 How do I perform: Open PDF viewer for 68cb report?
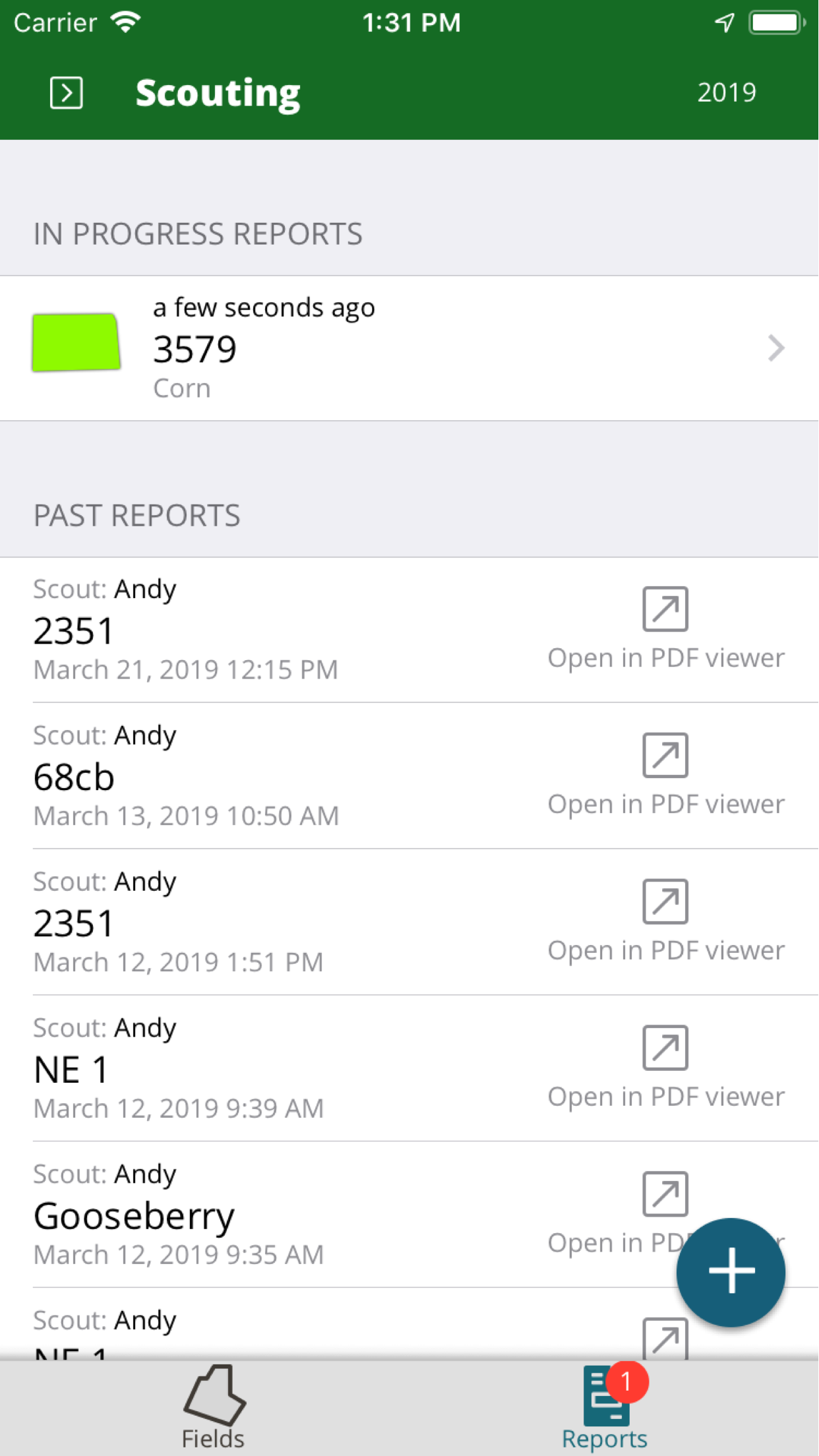(665, 775)
